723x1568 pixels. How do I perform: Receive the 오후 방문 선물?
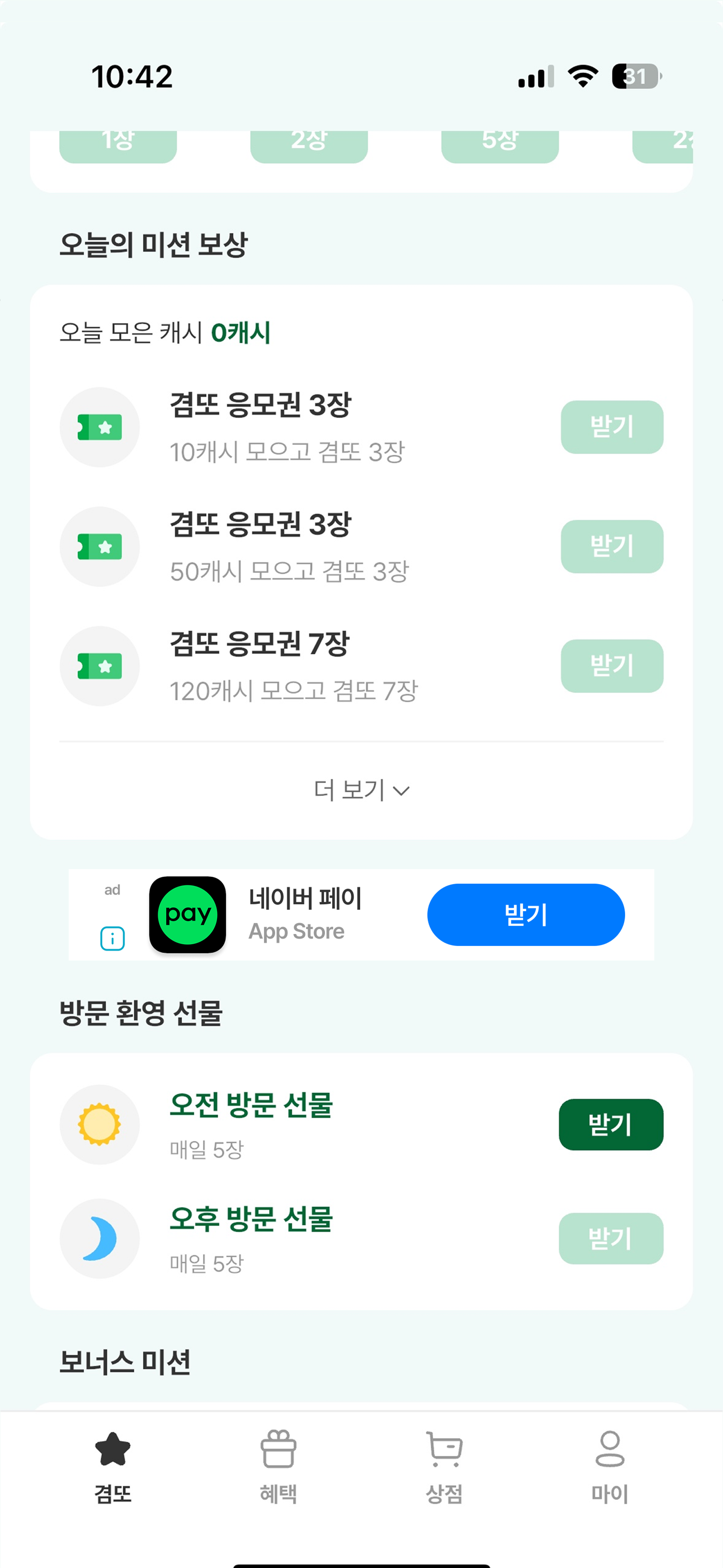coord(611,1238)
